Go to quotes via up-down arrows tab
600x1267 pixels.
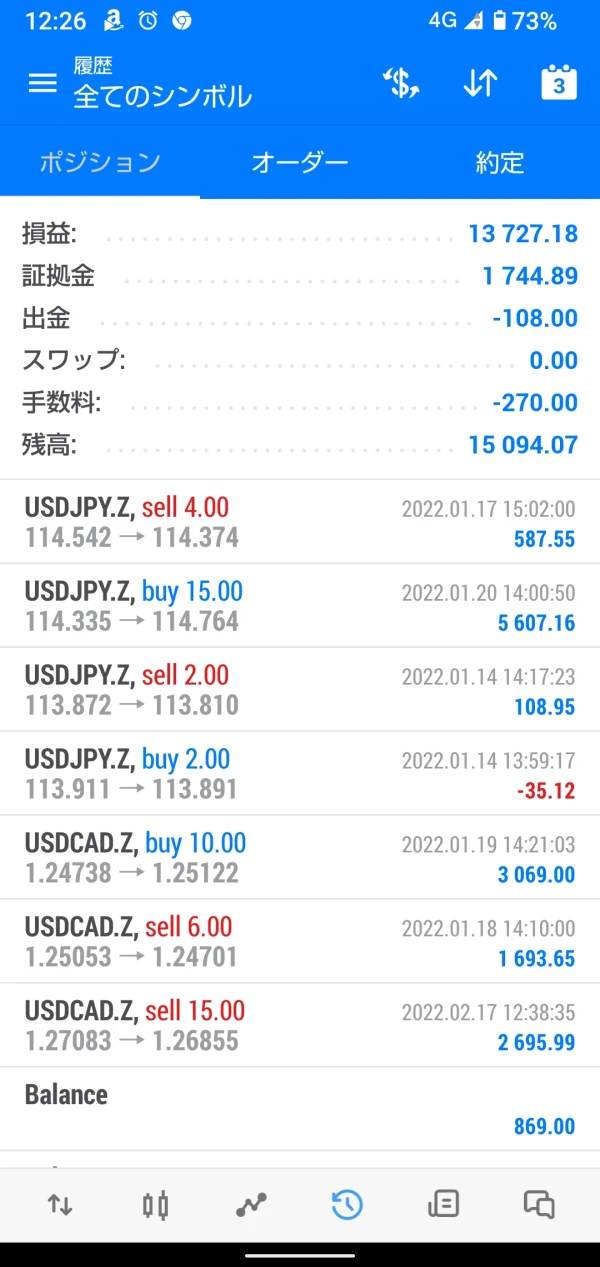pyautogui.click(x=60, y=1205)
